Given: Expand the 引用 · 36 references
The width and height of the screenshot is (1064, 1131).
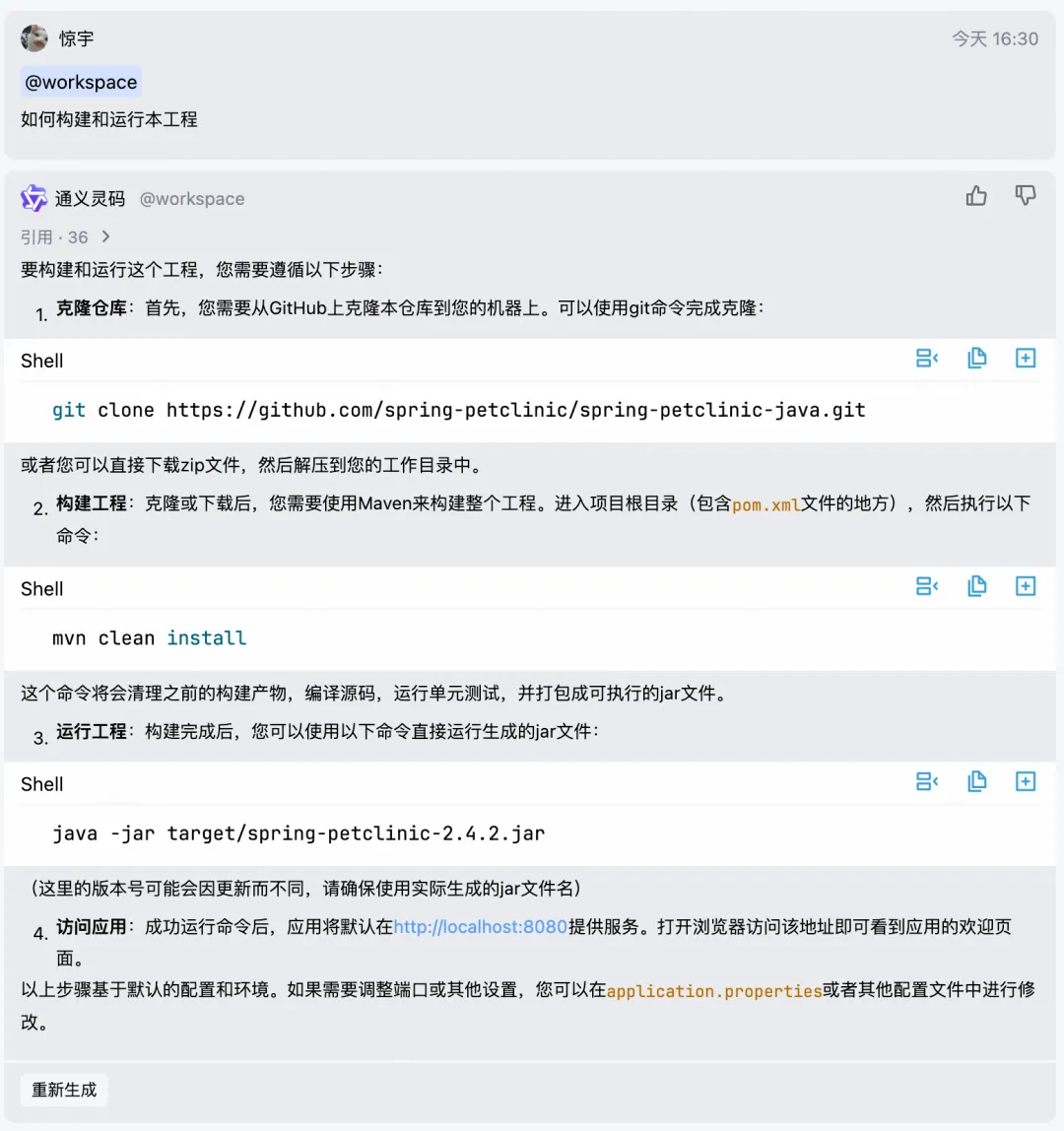Looking at the screenshot, I should [x=65, y=237].
